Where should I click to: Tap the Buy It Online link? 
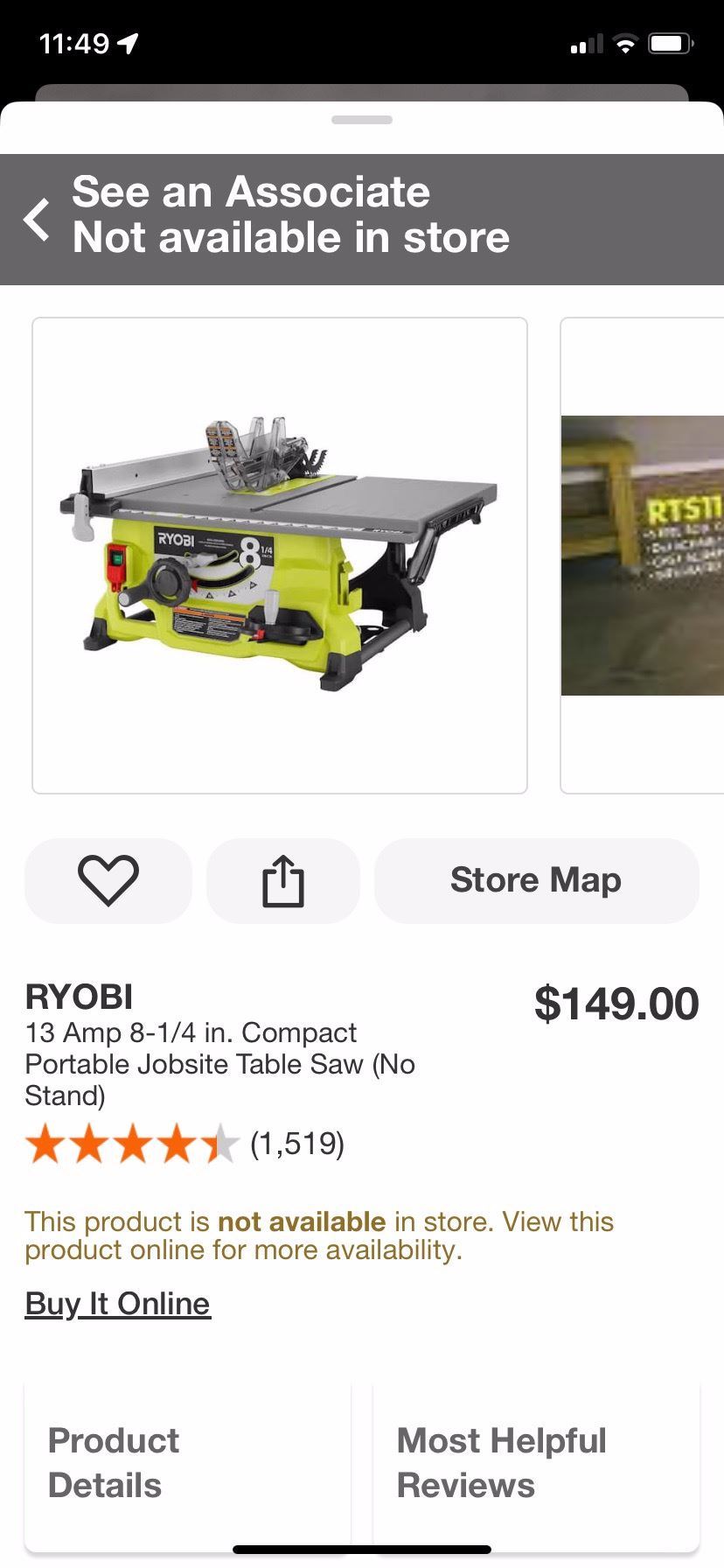point(118,1304)
